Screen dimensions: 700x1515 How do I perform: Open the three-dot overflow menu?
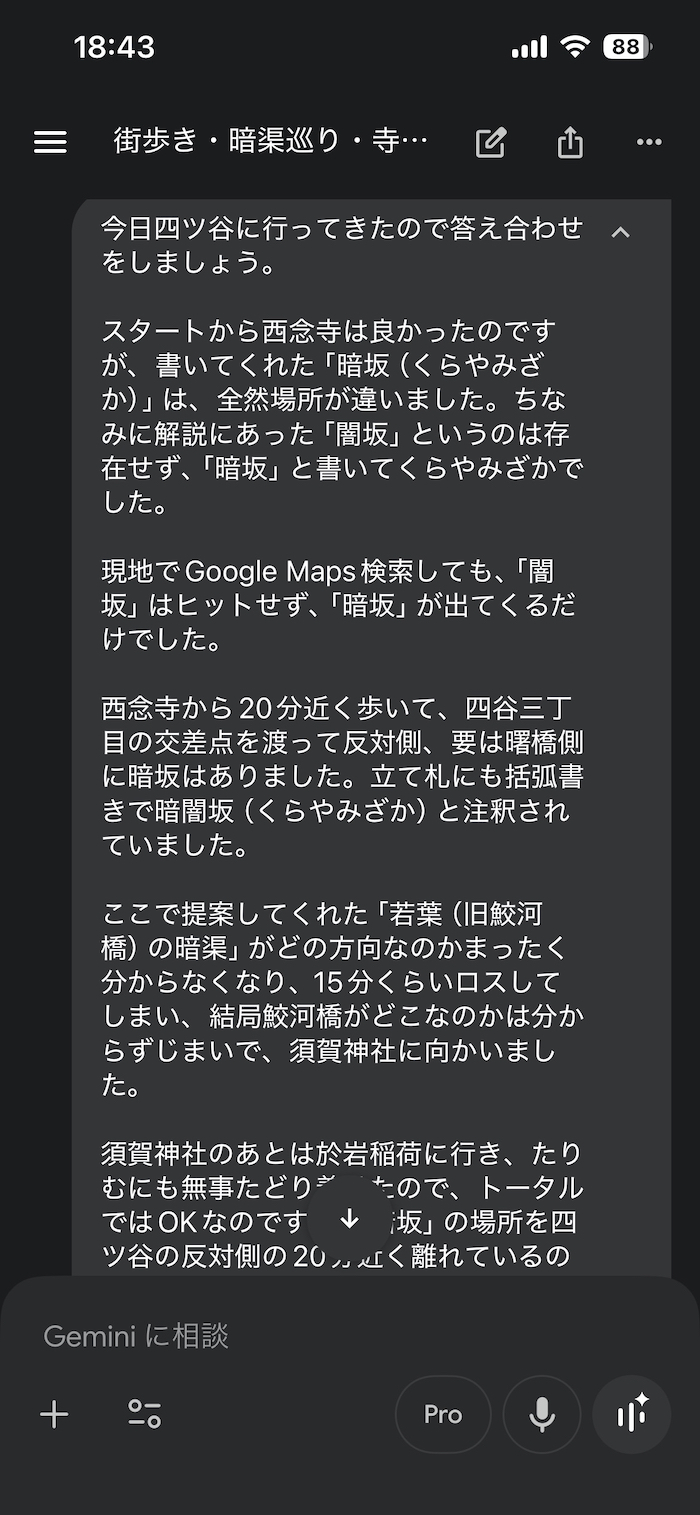[649, 142]
